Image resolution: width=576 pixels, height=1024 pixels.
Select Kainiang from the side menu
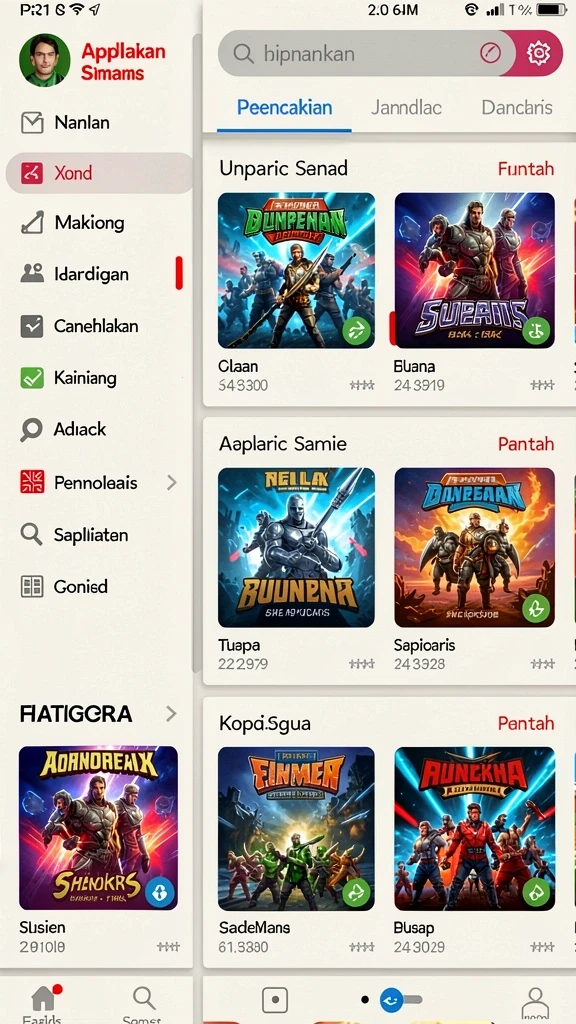(98, 377)
